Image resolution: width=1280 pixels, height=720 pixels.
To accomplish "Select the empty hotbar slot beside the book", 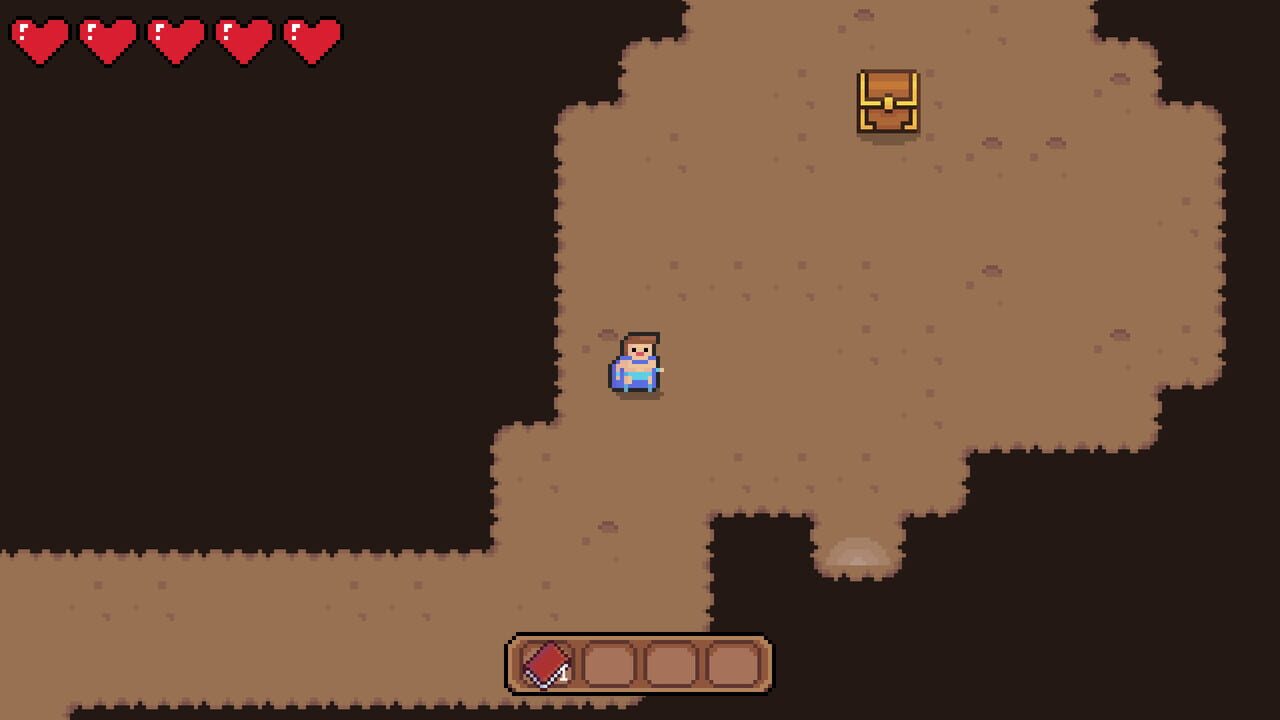I will click(609, 664).
